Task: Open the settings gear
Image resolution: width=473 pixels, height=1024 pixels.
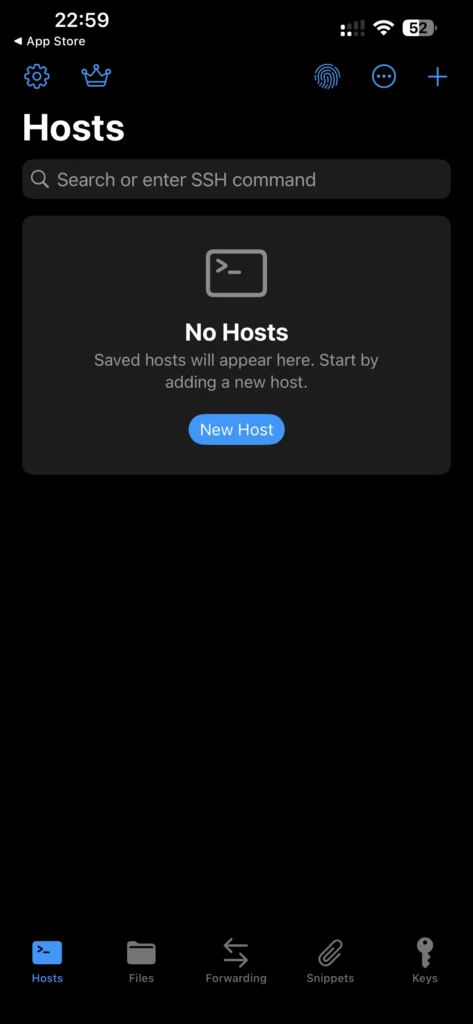Action: coord(37,77)
